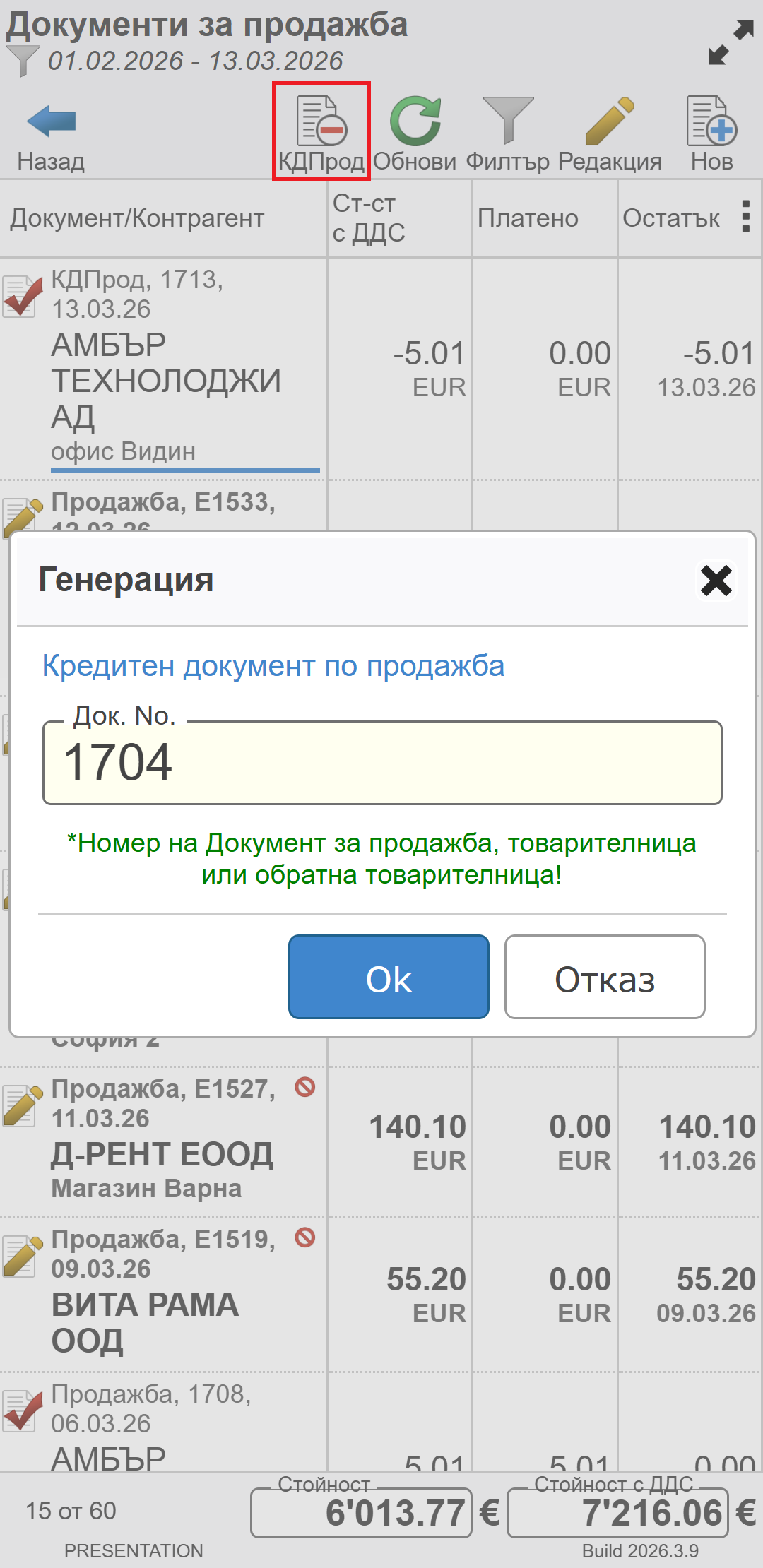Open document КДПрод 1713 АМБЪР ТЕХНОЛОДЖИ
Image resolution: width=763 pixels, height=1568 pixels.
coord(166,367)
